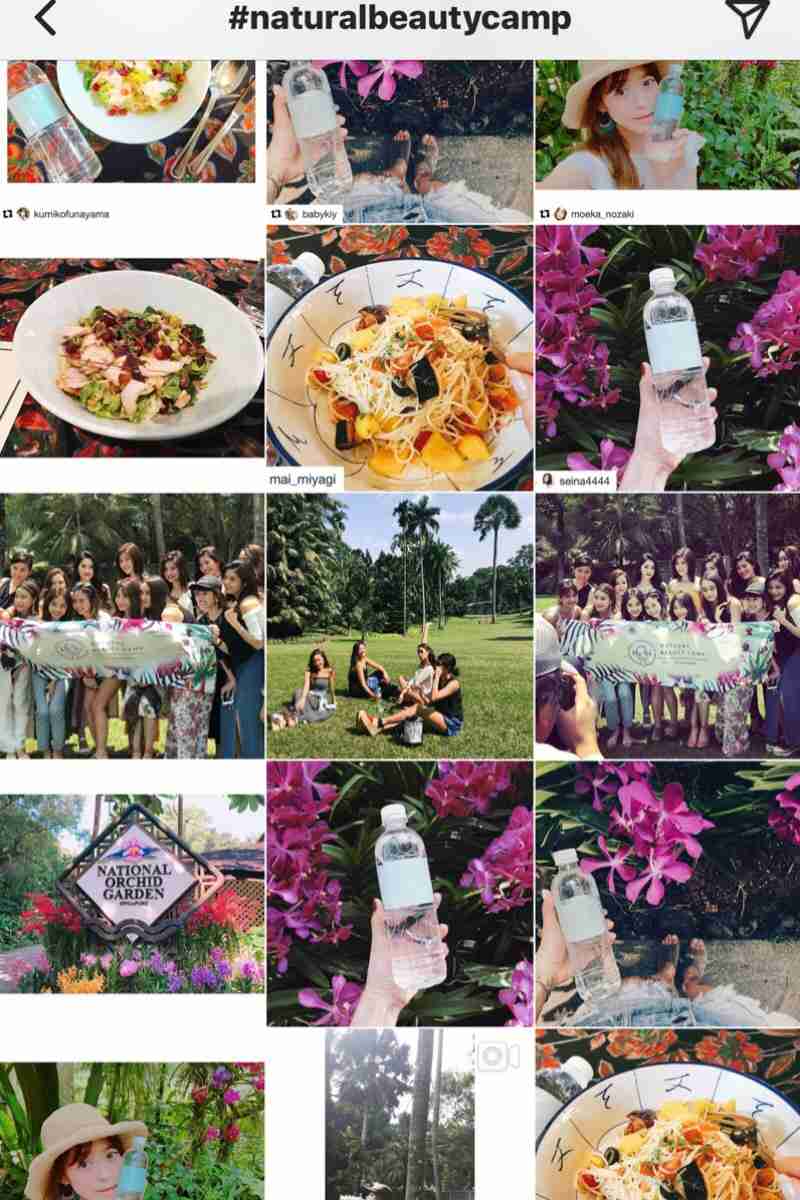Open the National Orchid Garden sign photo

click(x=132, y=892)
